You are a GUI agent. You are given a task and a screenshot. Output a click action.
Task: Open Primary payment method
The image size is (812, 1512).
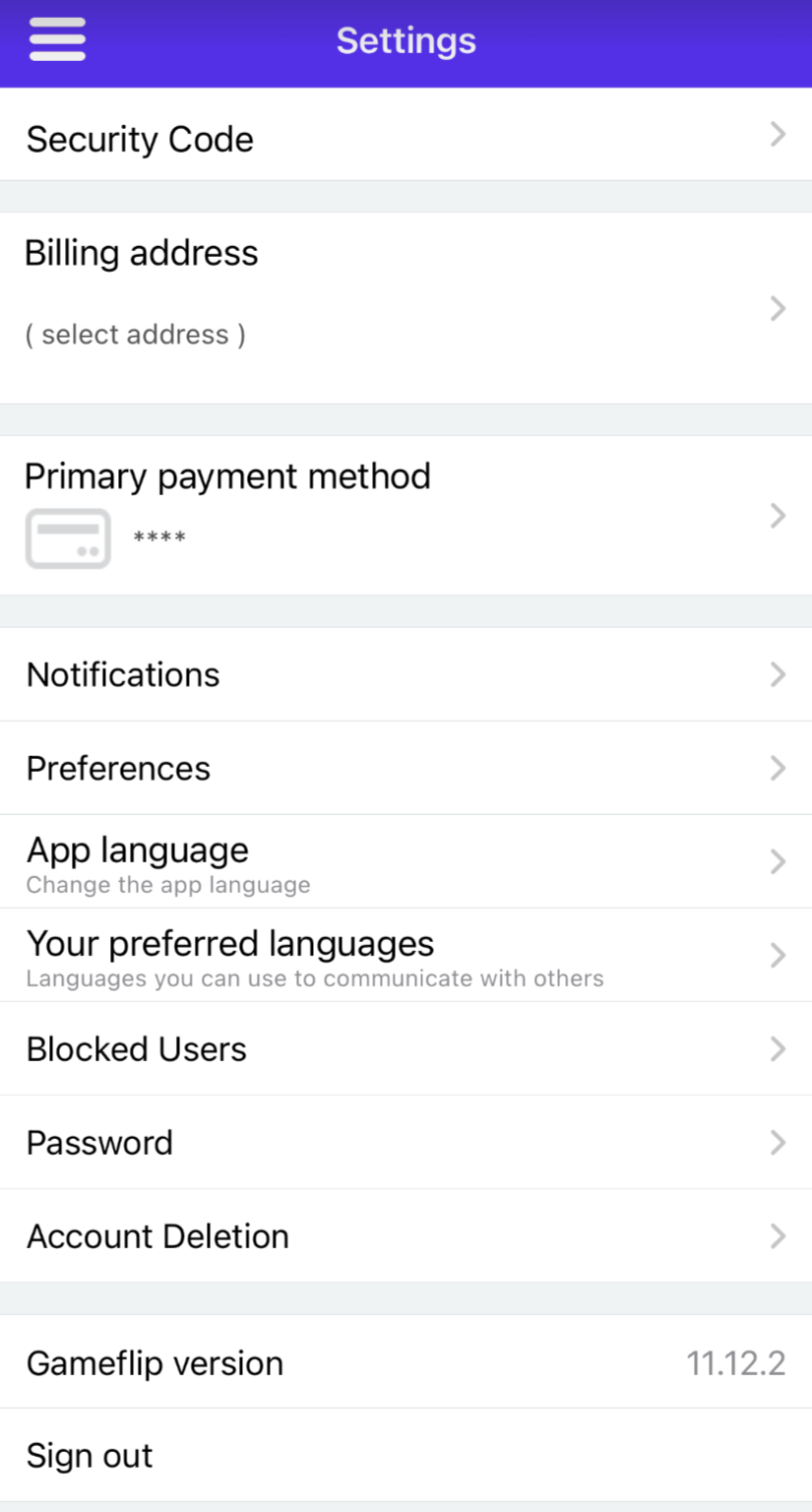406,515
